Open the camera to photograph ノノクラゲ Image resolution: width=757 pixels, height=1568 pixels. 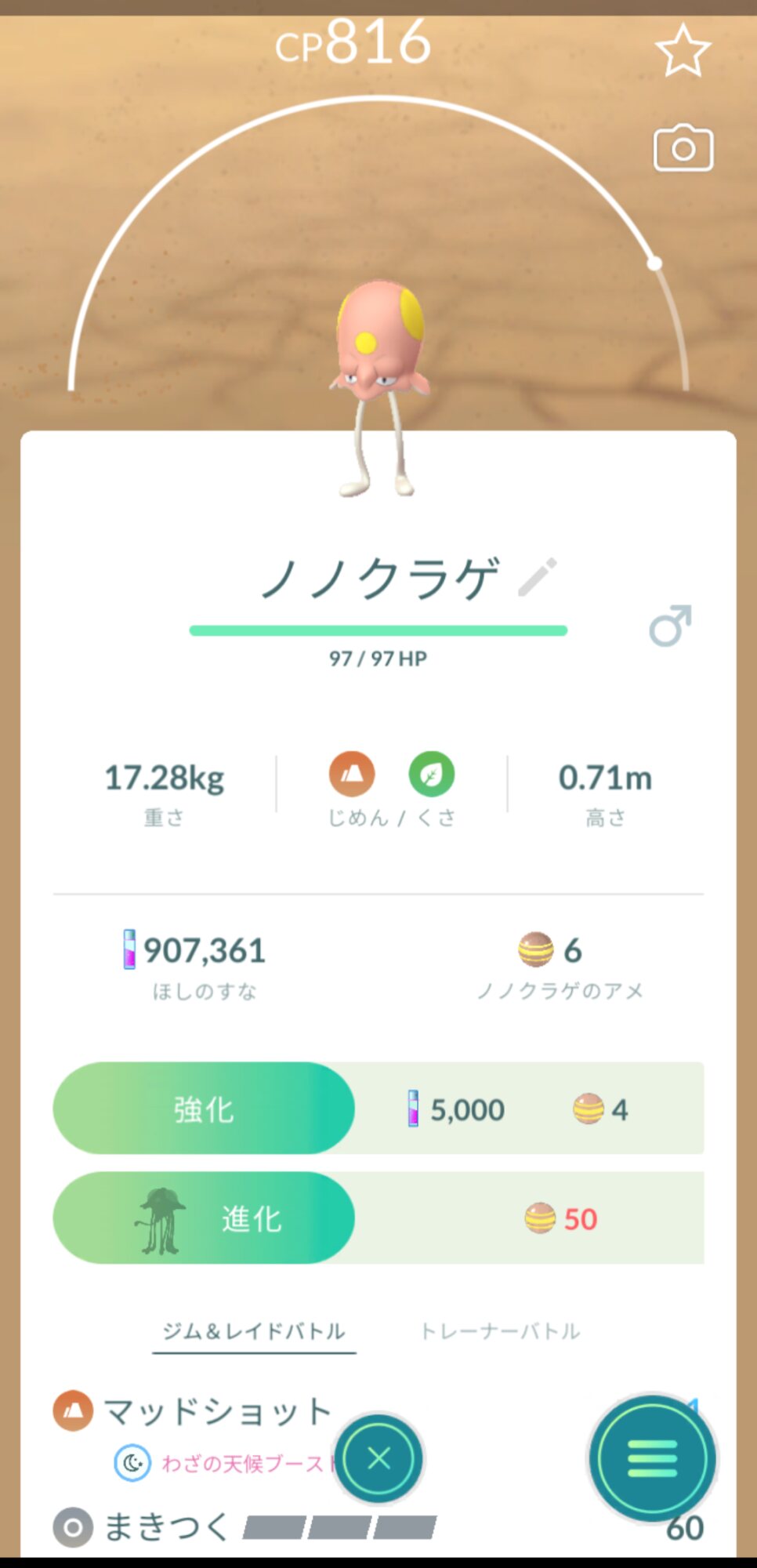click(x=683, y=148)
